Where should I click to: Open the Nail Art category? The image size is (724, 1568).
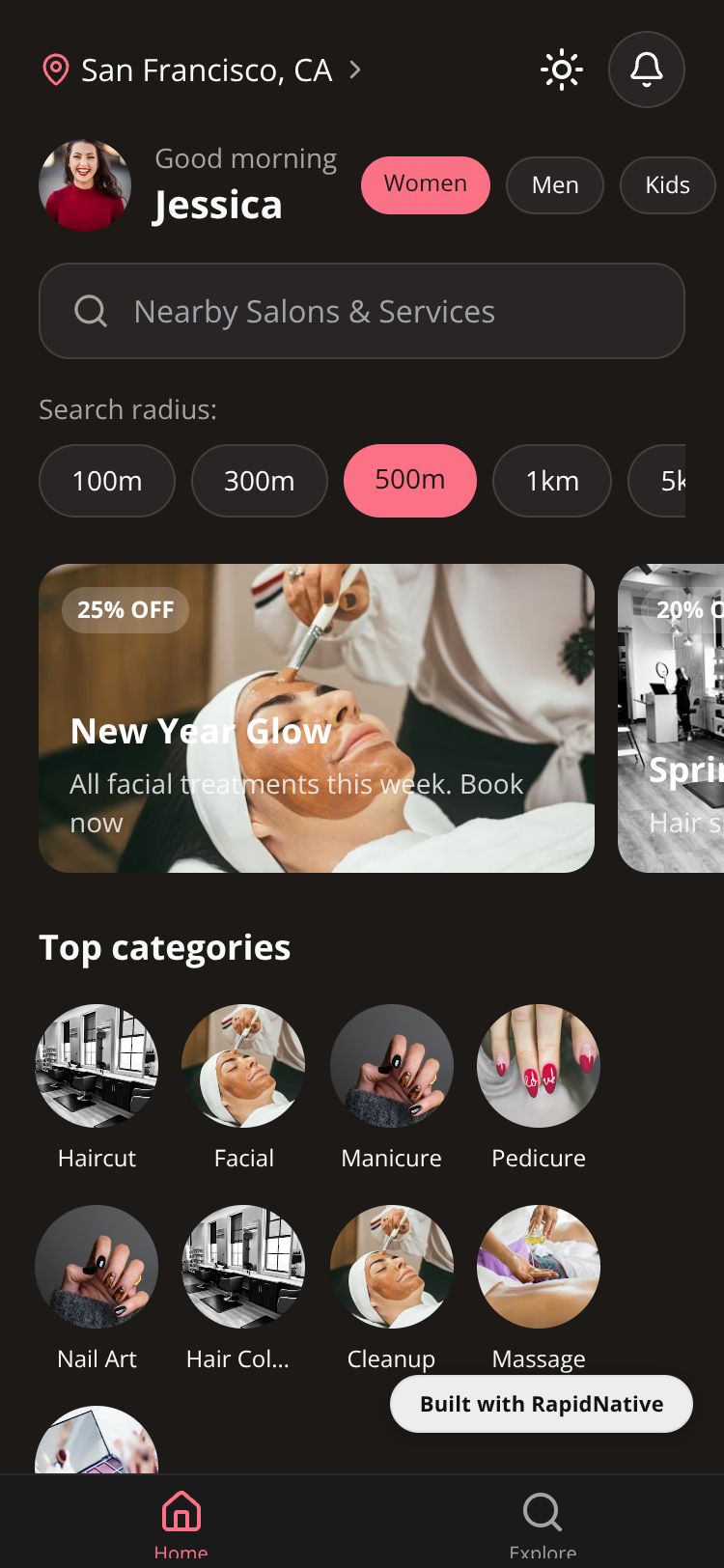97,1267
